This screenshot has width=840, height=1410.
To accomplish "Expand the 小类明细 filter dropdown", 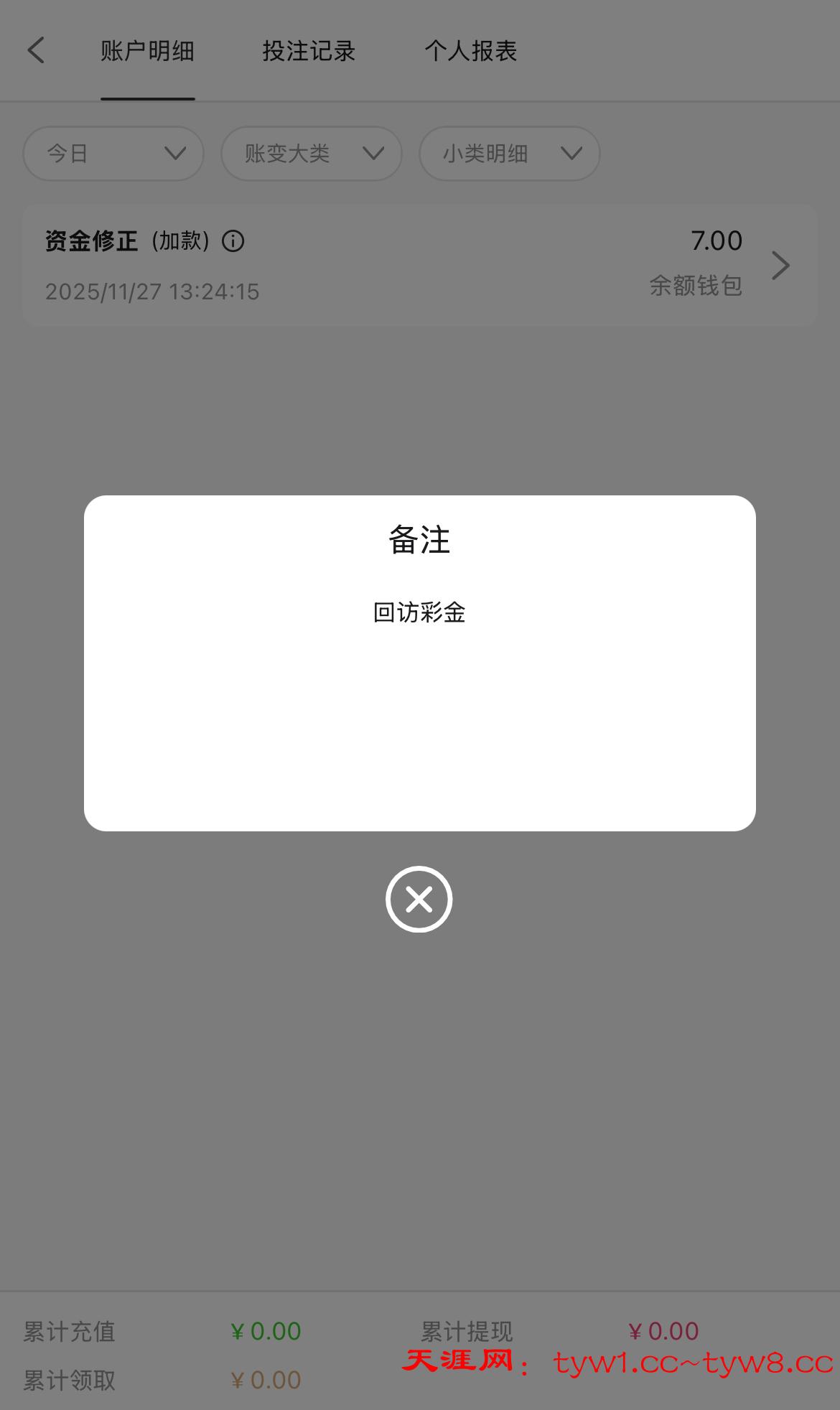I will [x=510, y=154].
